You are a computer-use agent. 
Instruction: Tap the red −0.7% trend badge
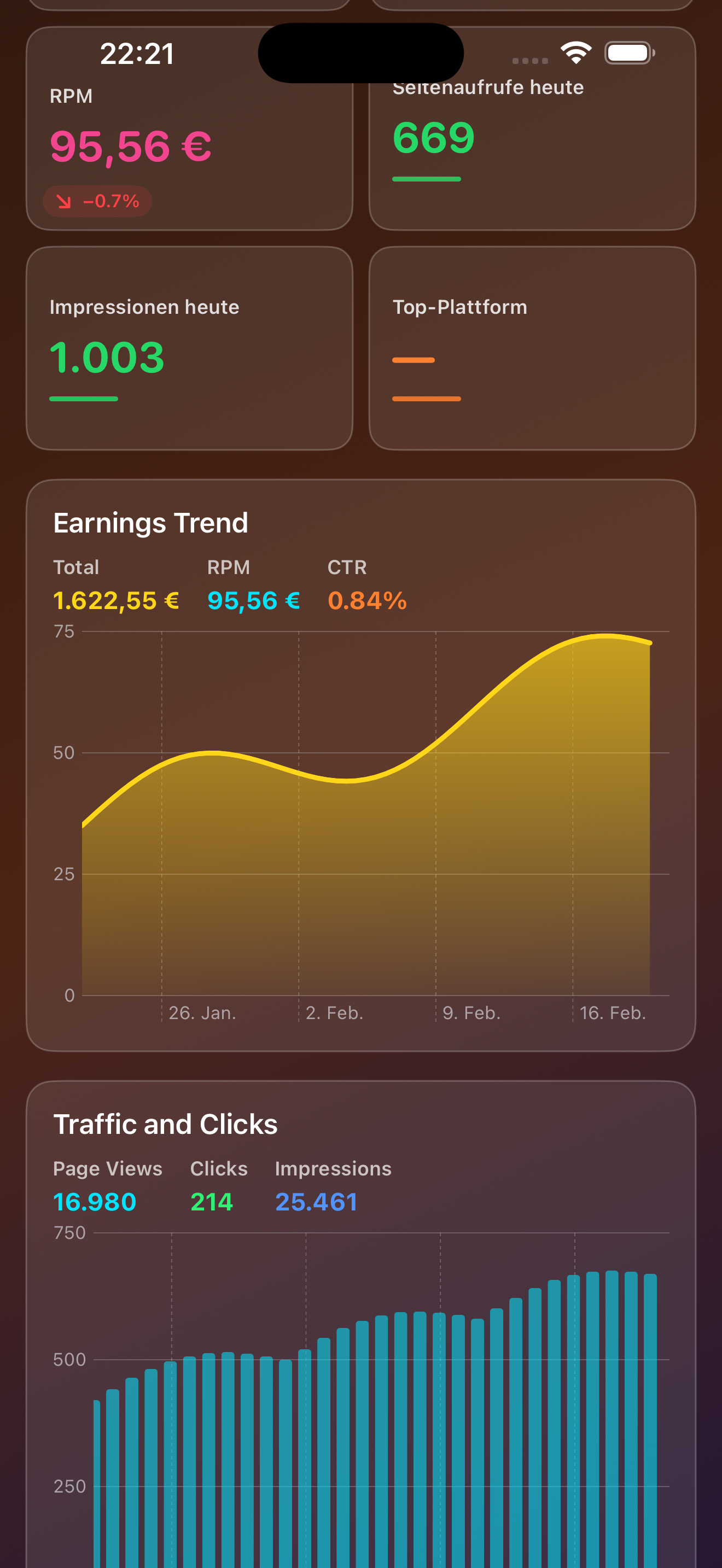(x=97, y=201)
